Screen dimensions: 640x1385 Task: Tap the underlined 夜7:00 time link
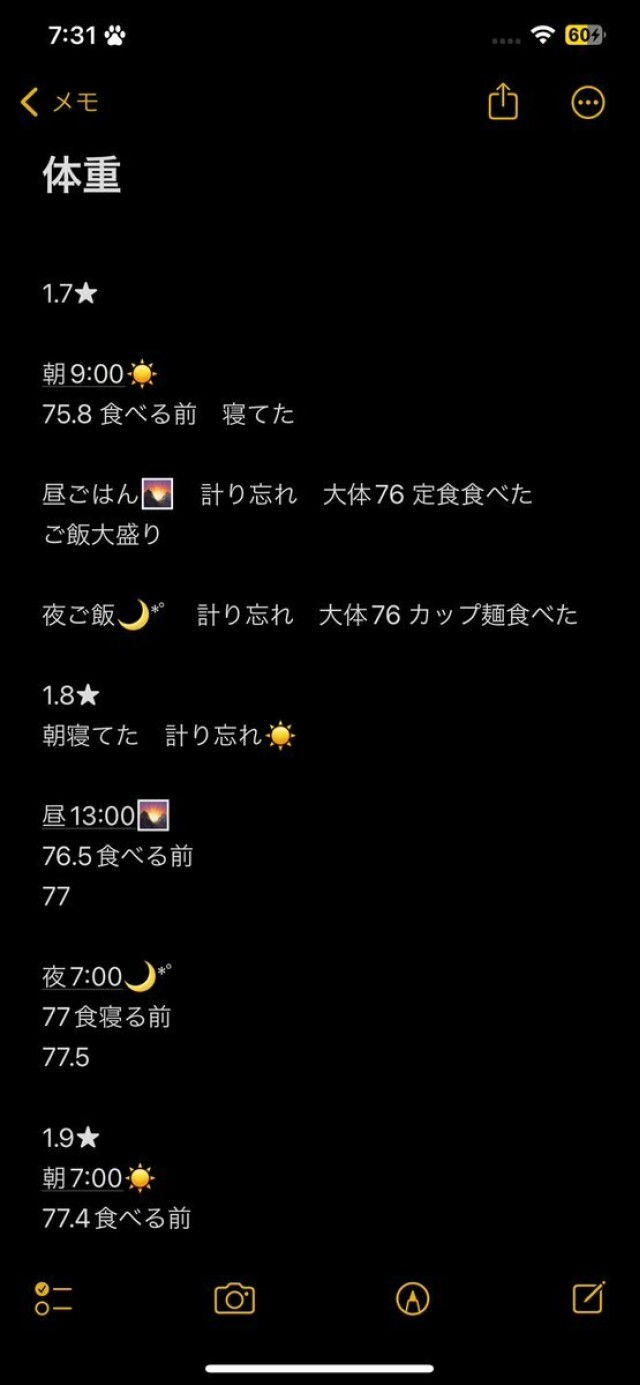[82, 976]
